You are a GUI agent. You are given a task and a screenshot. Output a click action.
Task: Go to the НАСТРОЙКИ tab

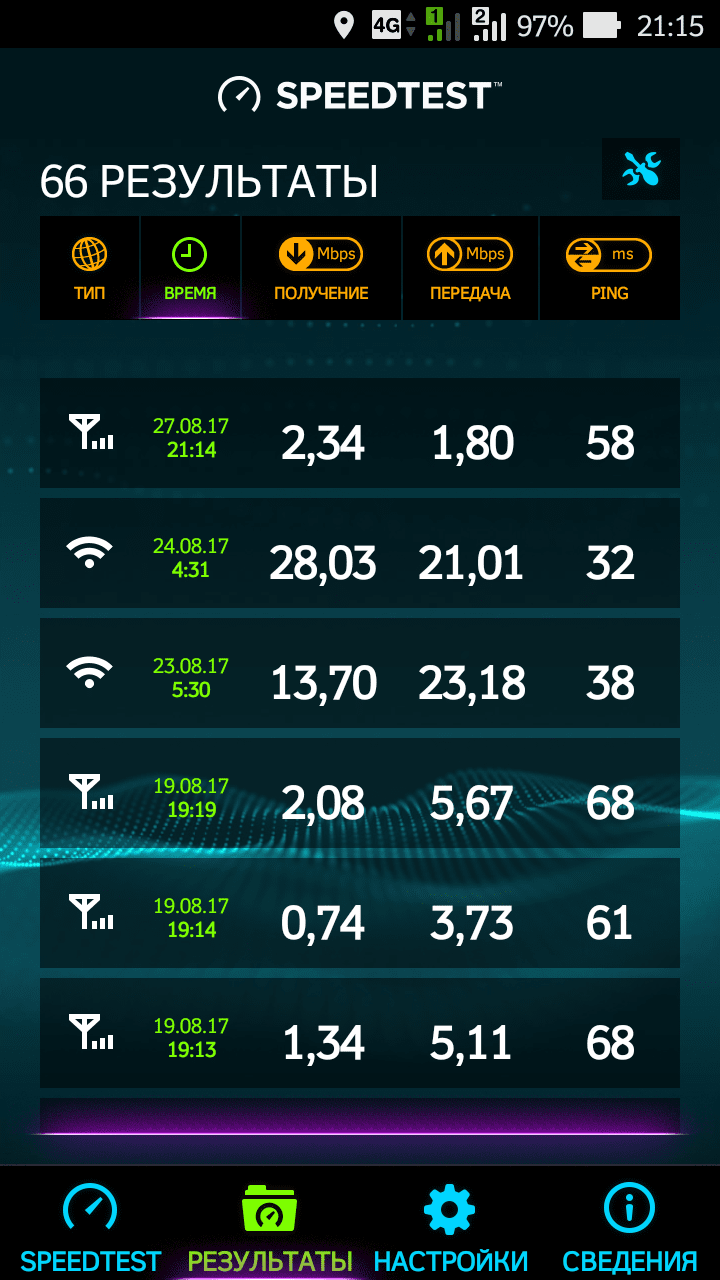tap(450, 1226)
